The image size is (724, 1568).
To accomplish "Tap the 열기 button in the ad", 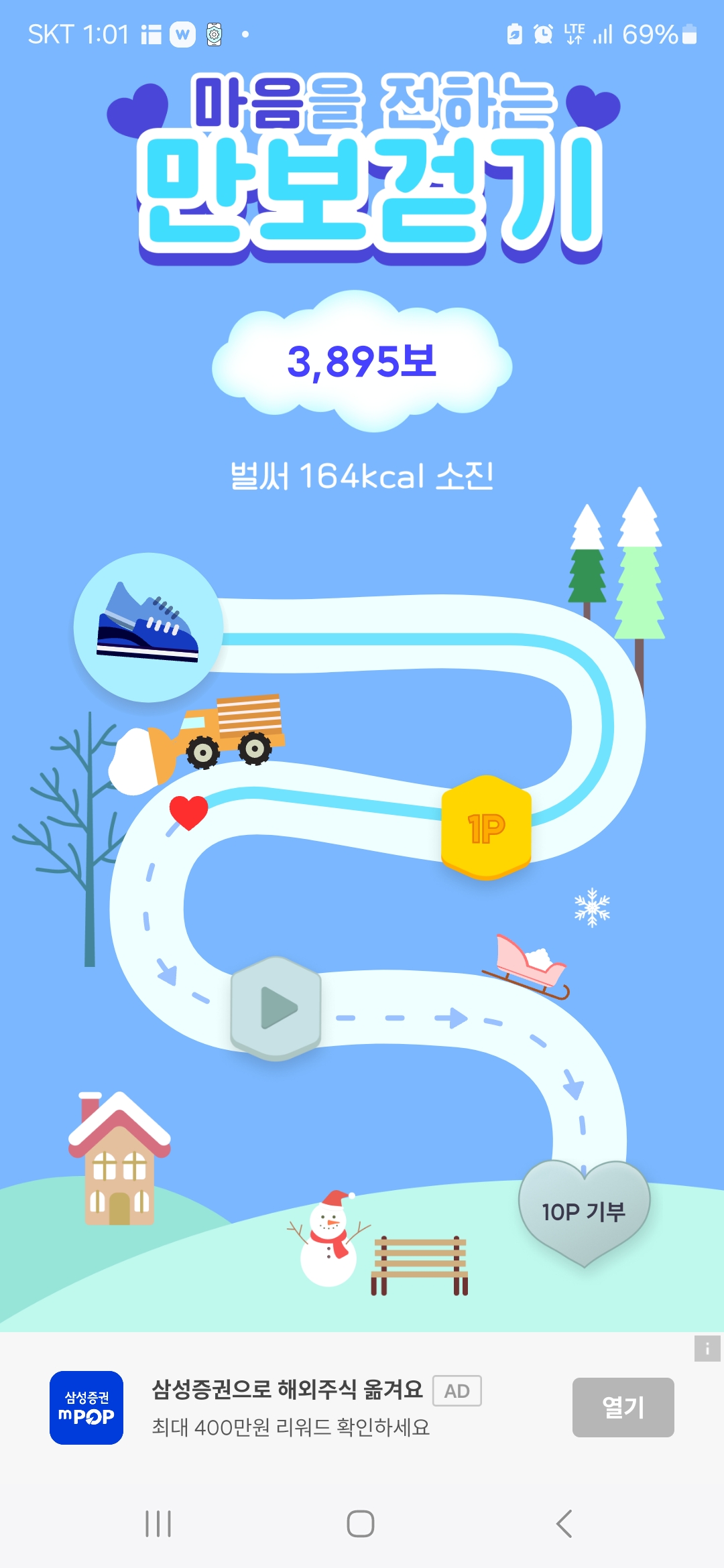I will (x=623, y=1407).
